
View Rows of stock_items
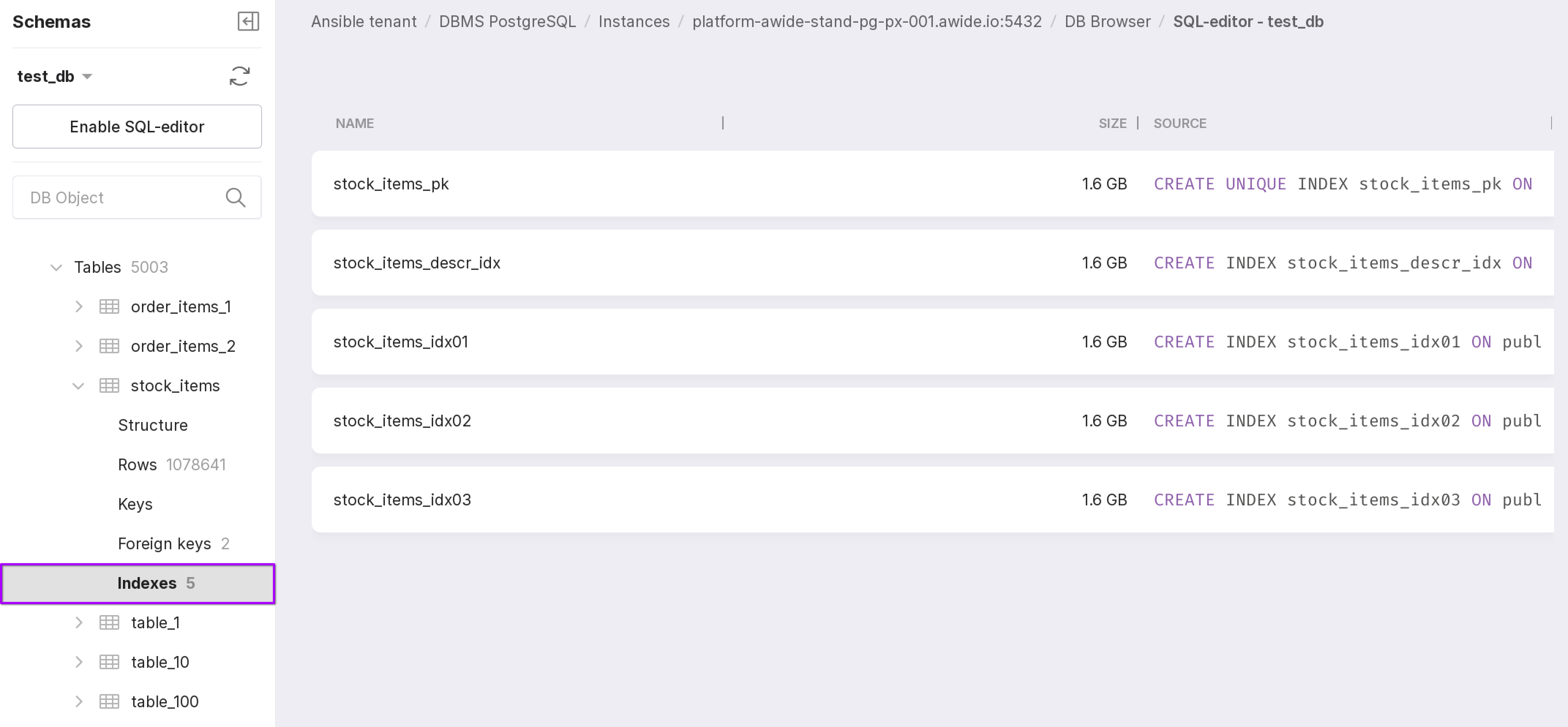[x=138, y=465]
